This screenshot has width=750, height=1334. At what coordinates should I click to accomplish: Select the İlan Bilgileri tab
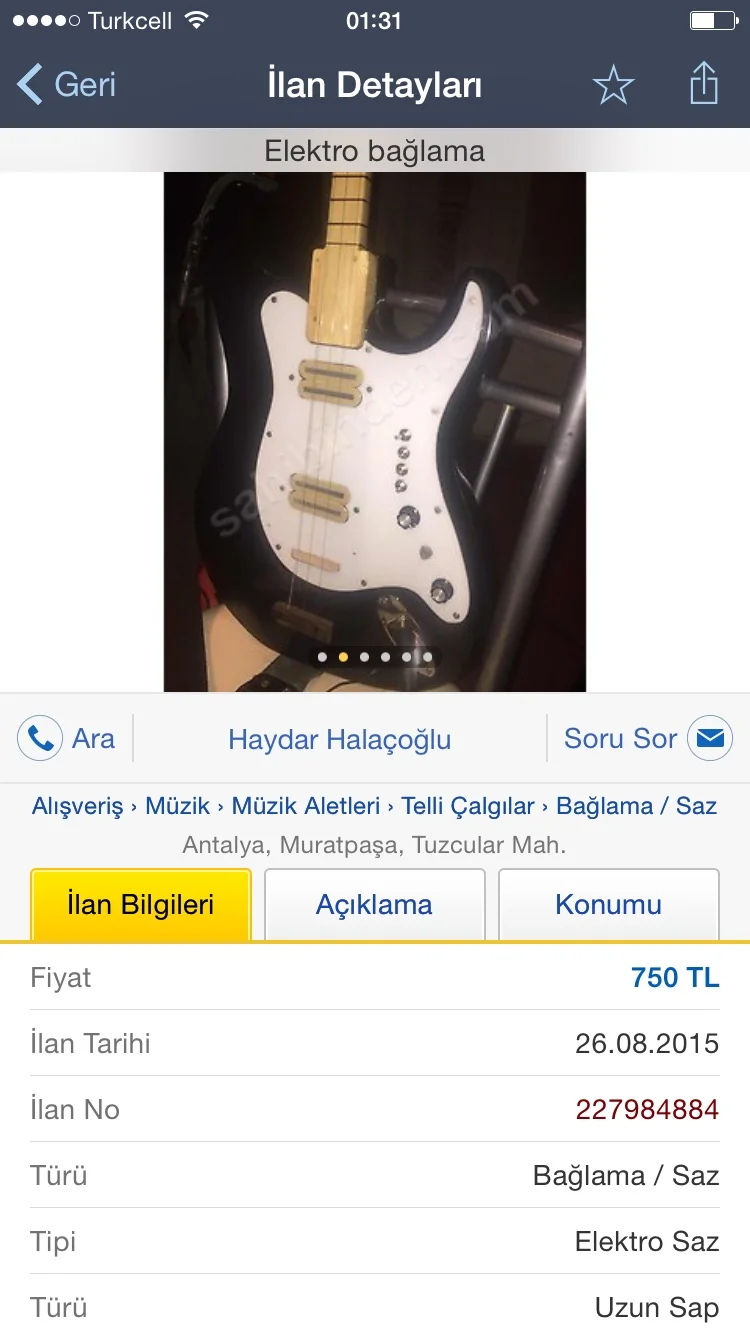[141, 904]
